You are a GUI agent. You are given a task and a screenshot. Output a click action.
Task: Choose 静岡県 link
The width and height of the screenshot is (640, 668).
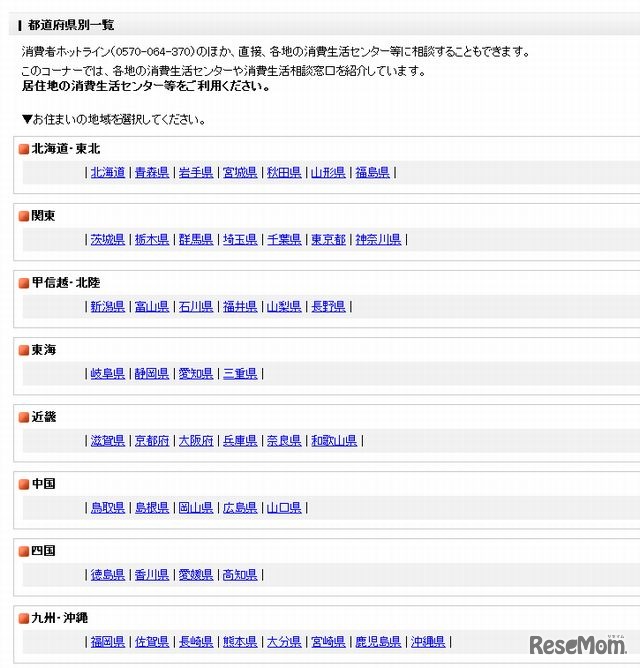tap(152, 374)
